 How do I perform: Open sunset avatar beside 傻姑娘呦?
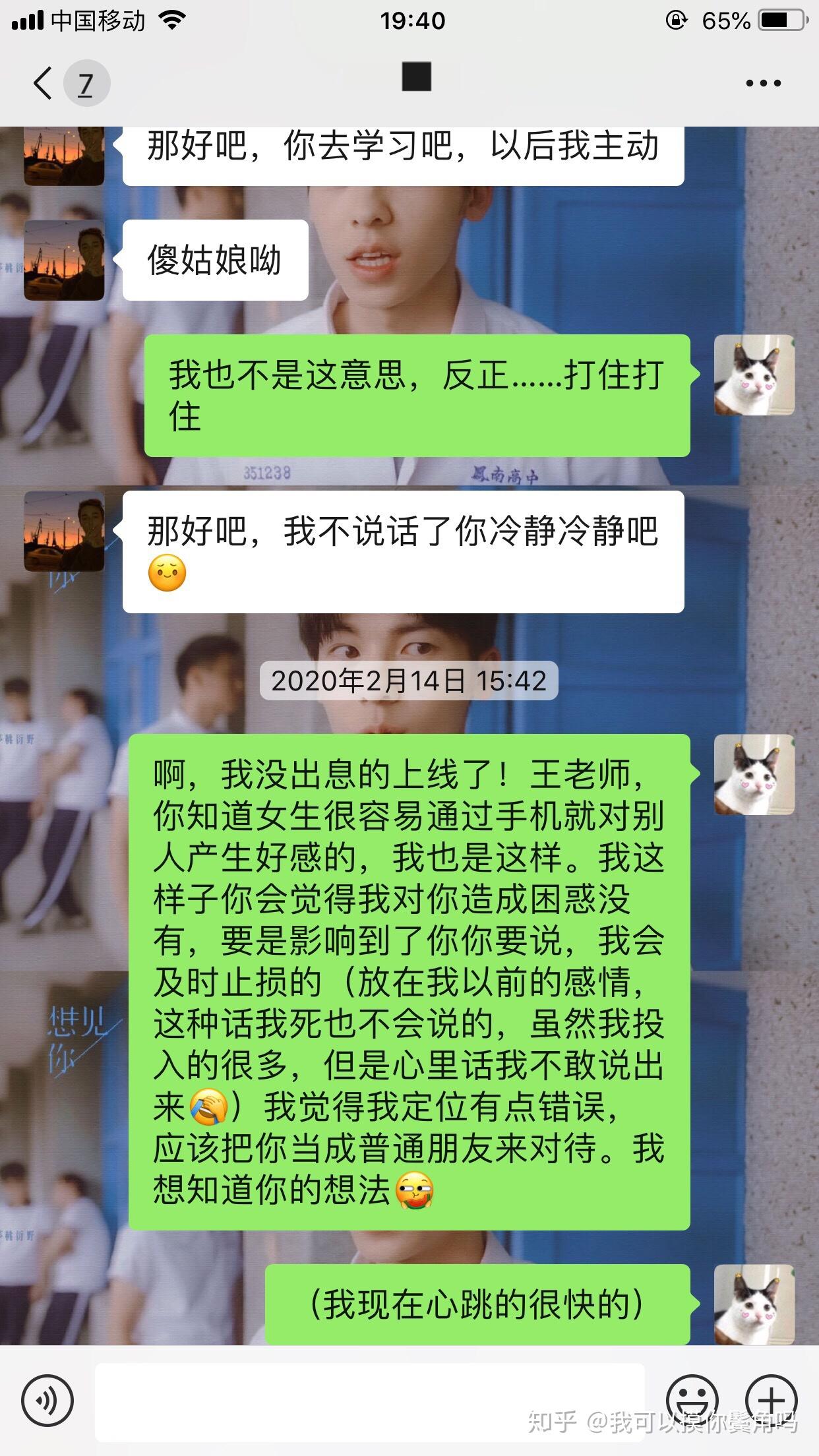[64, 260]
